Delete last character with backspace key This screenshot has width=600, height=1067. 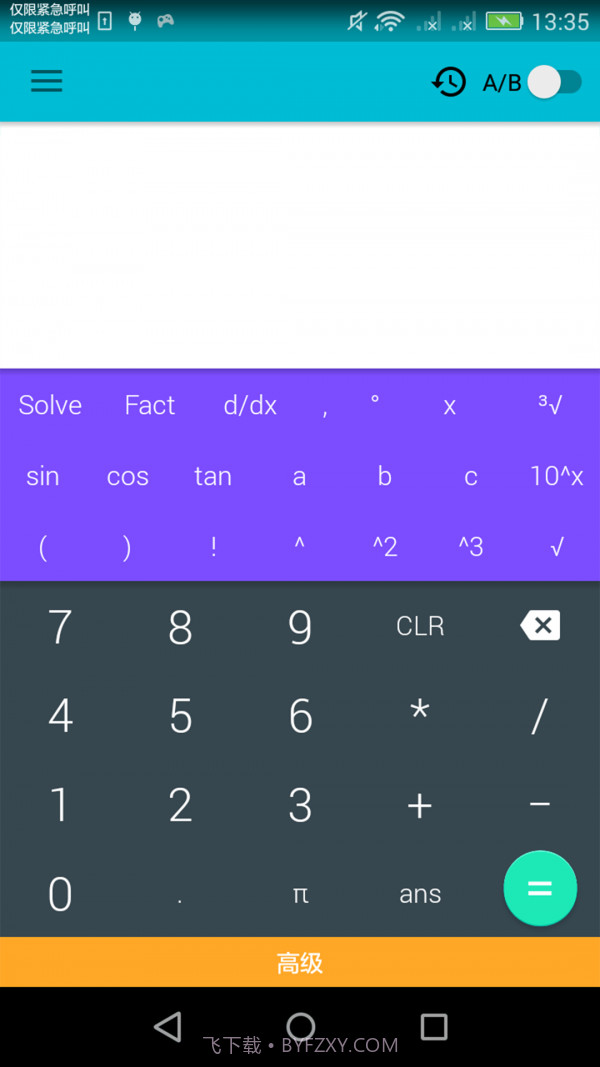(540, 626)
